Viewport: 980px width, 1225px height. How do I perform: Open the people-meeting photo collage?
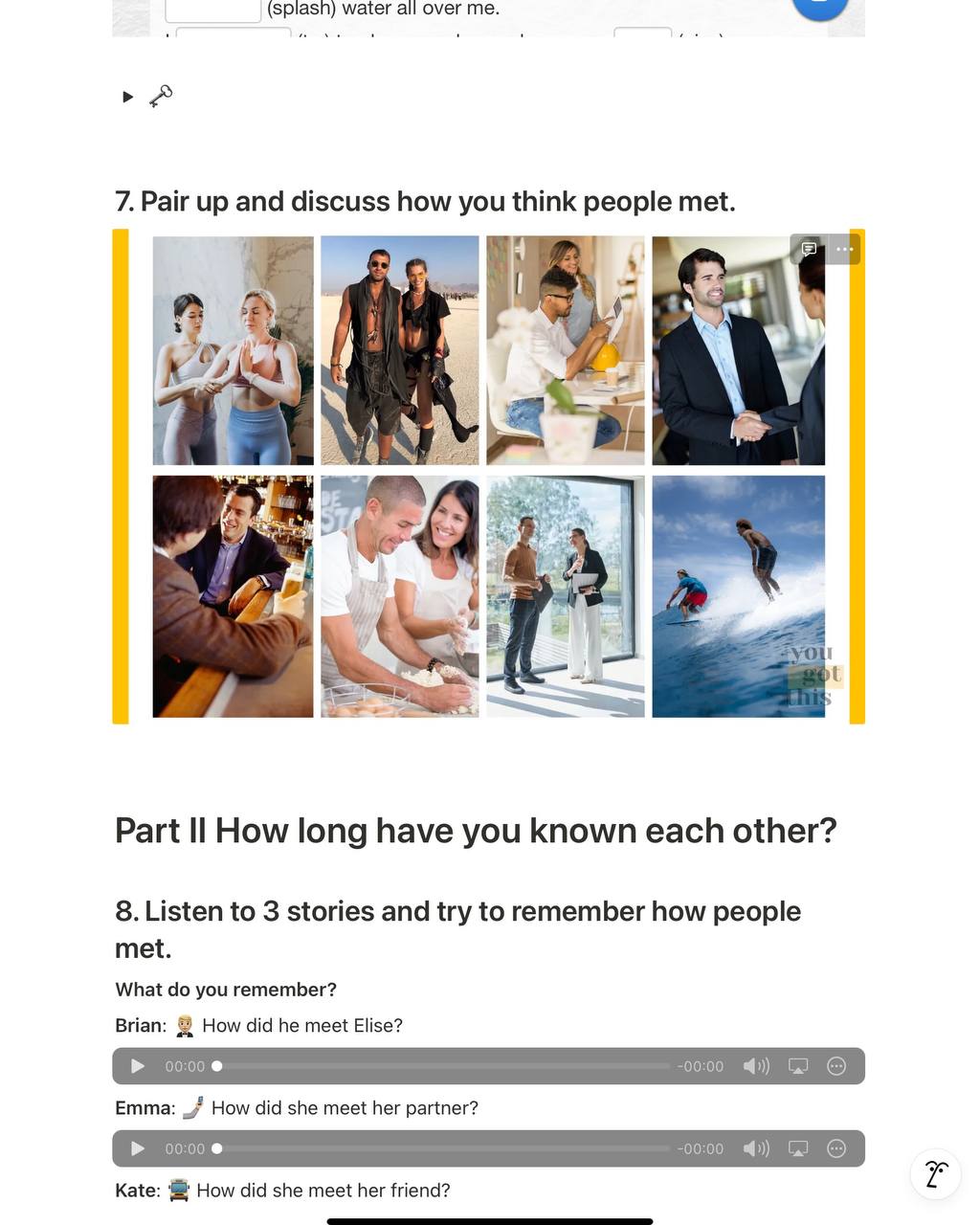point(488,476)
